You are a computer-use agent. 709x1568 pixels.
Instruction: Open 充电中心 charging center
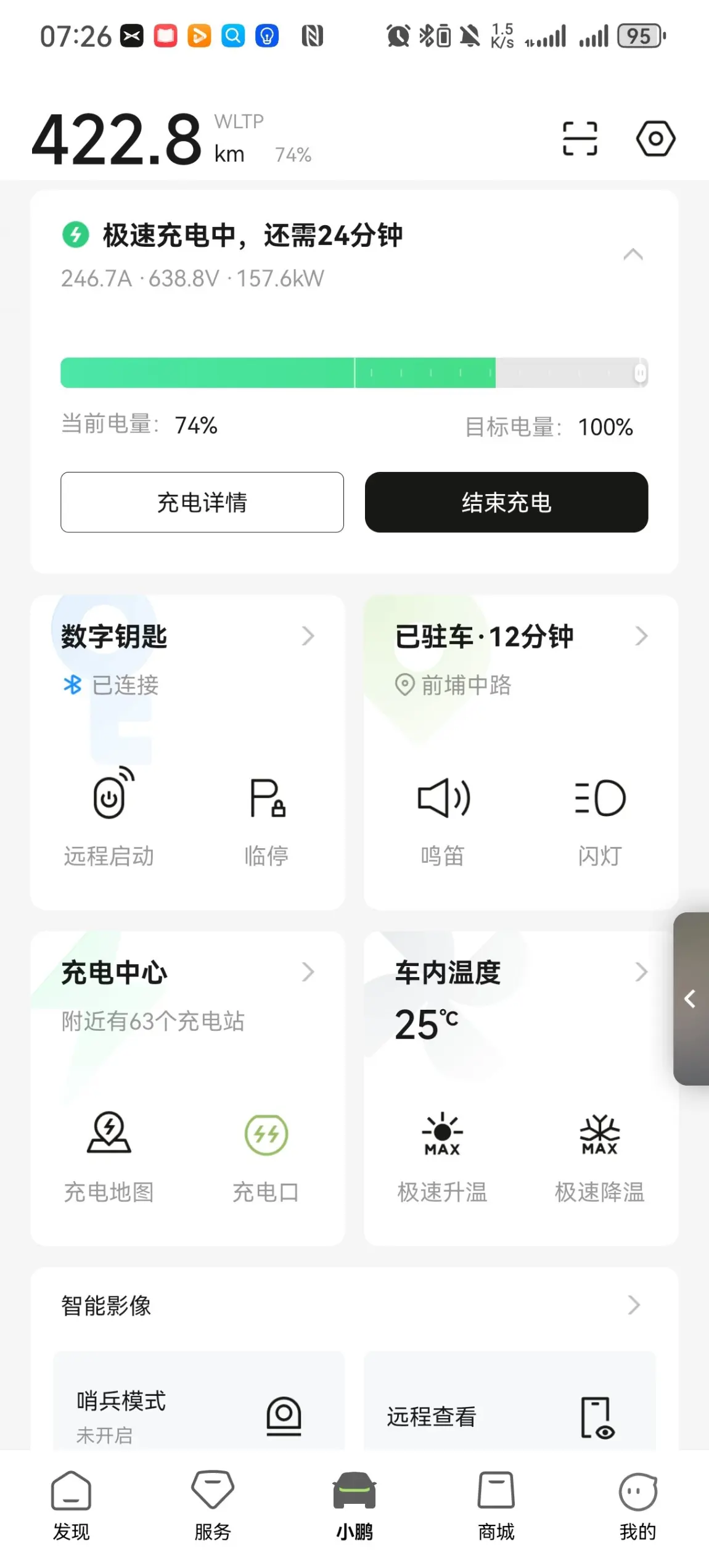(187, 973)
